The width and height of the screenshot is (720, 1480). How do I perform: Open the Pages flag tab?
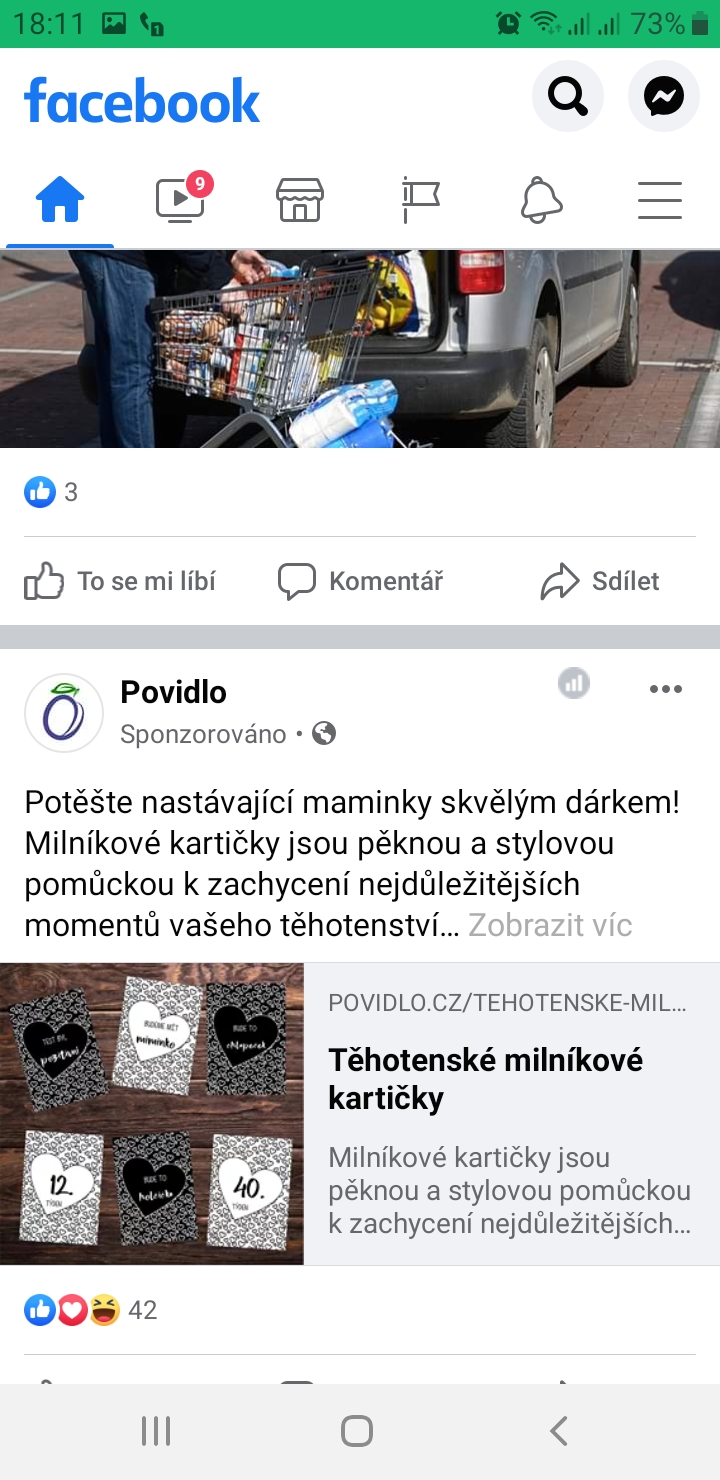(x=420, y=199)
